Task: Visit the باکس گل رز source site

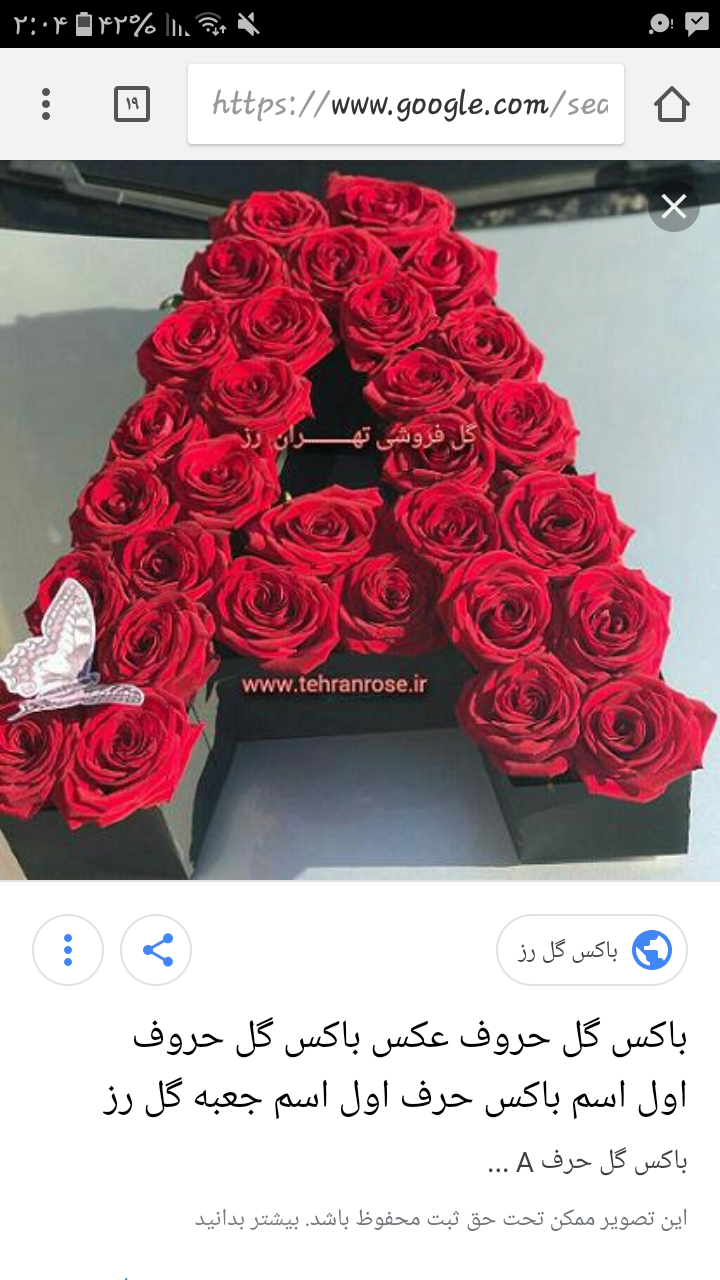Action: point(592,950)
